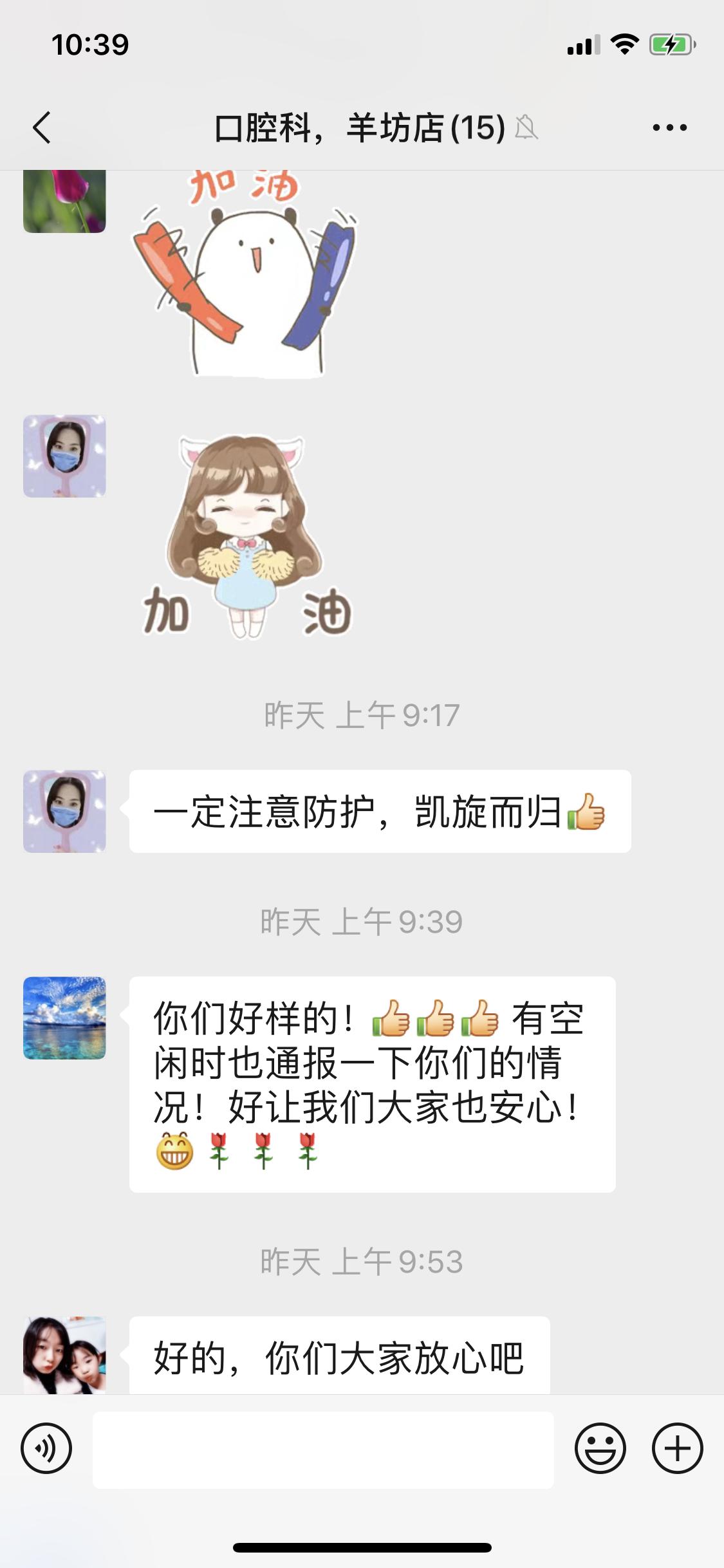Open the emoji sticker panel
The height and width of the screenshot is (1568, 724).
(x=600, y=1448)
